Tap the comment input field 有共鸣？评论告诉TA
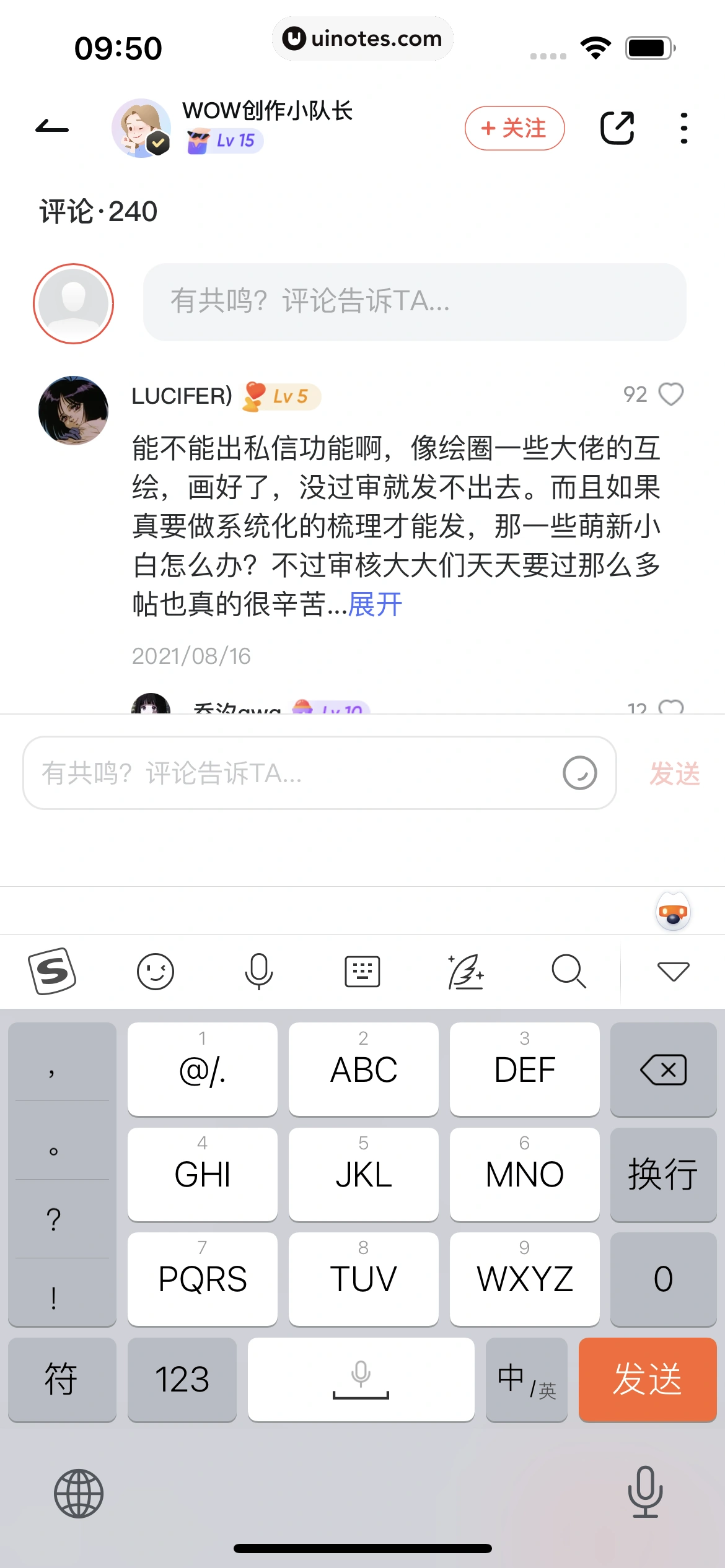Image resolution: width=725 pixels, height=1568 pixels. (x=279, y=773)
